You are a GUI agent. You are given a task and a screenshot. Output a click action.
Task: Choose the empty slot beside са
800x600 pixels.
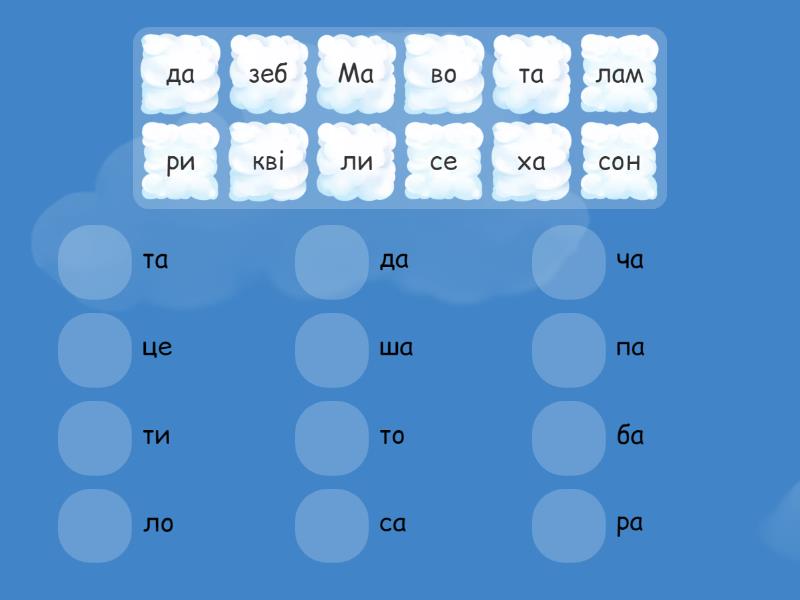point(332,526)
